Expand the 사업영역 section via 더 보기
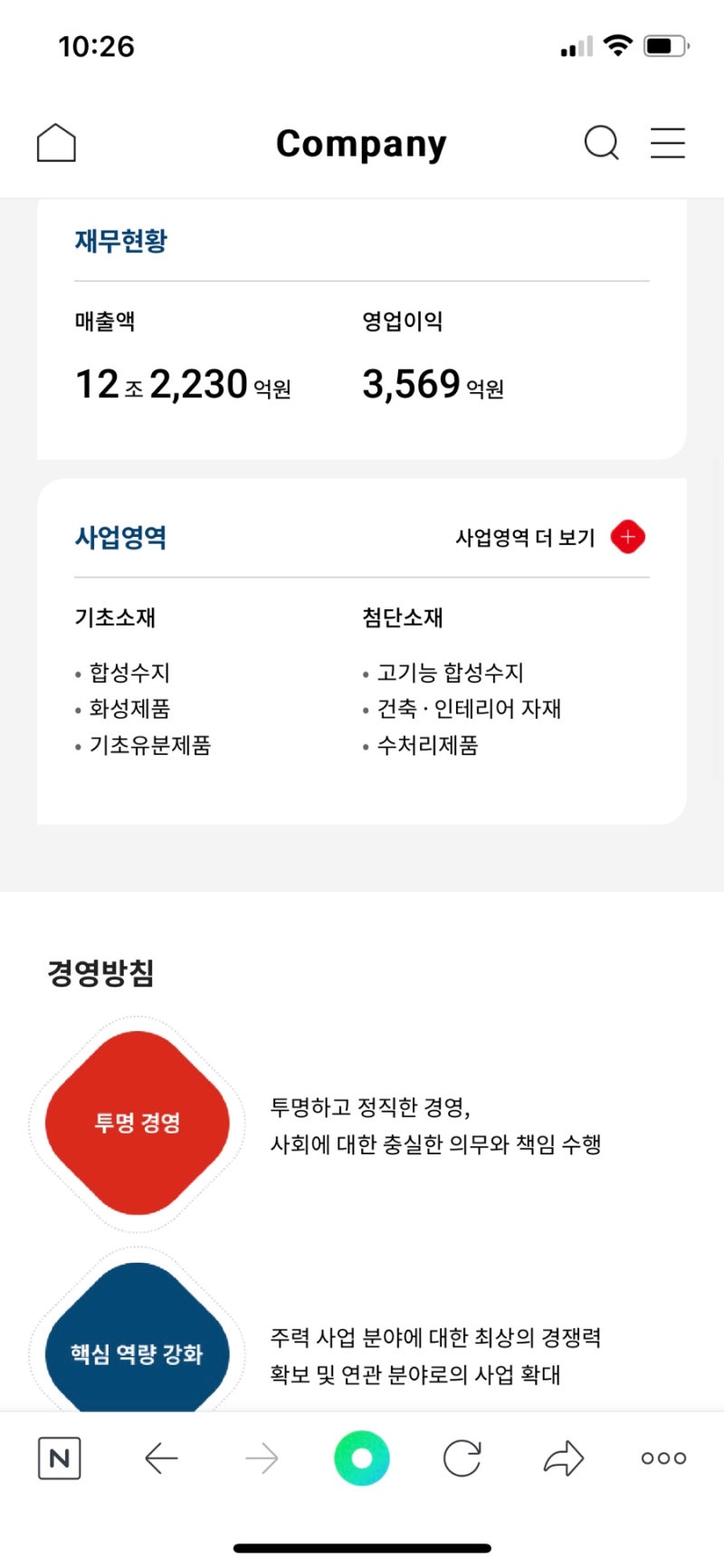Viewport: 724px width, 1568px height. coord(523,537)
